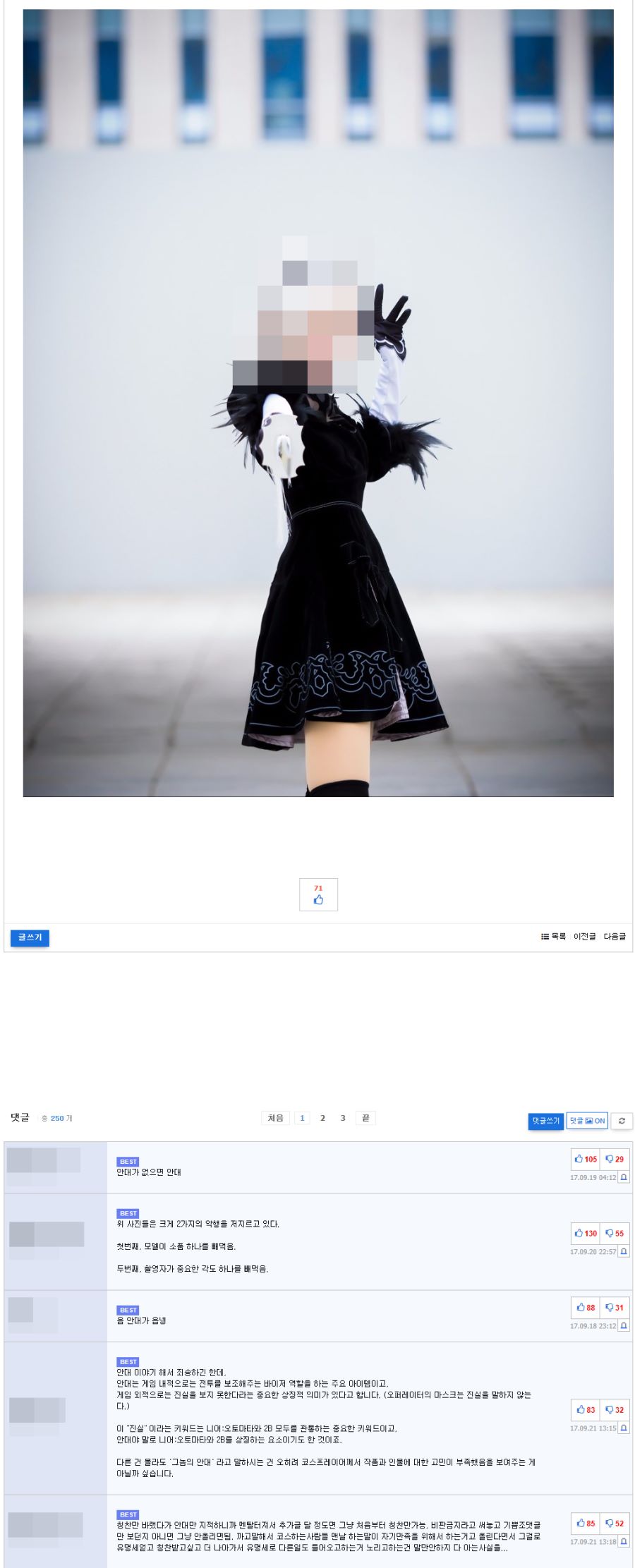
Task: Refresh the comments list
Action: pos(622,1121)
